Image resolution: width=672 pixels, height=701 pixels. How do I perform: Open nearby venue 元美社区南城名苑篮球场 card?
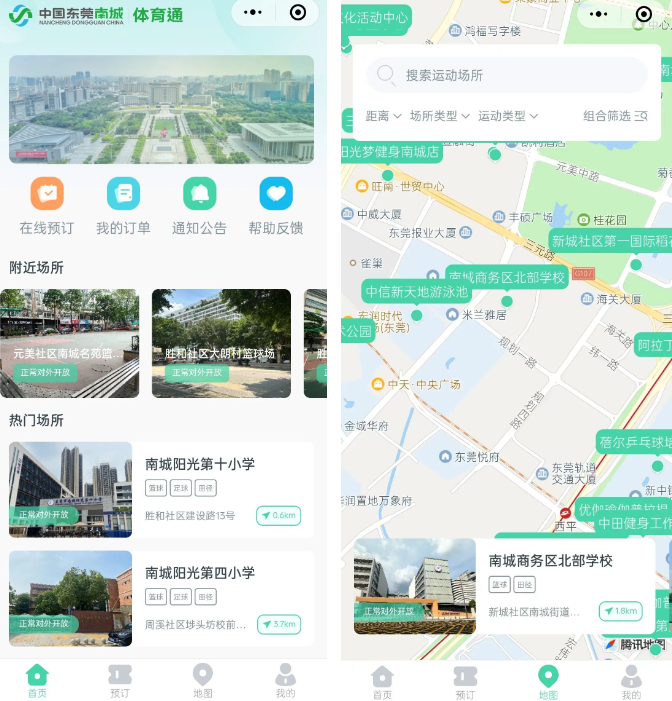(x=69, y=343)
